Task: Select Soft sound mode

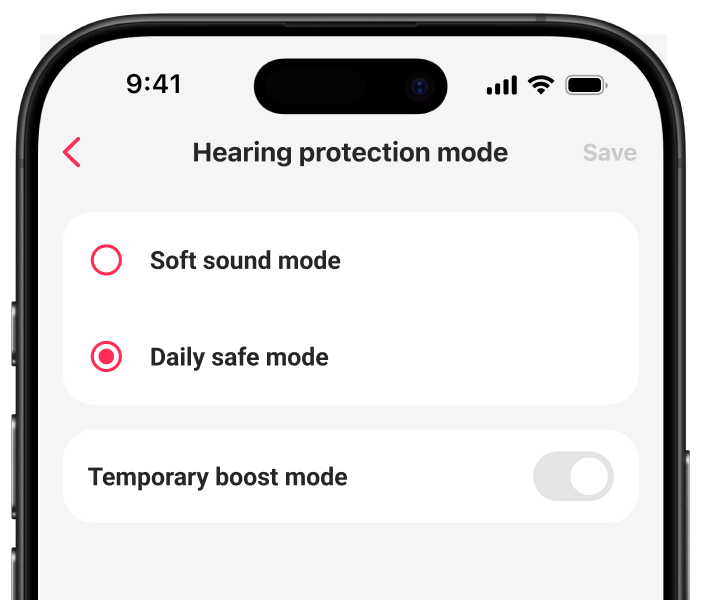Action: (x=106, y=261)
